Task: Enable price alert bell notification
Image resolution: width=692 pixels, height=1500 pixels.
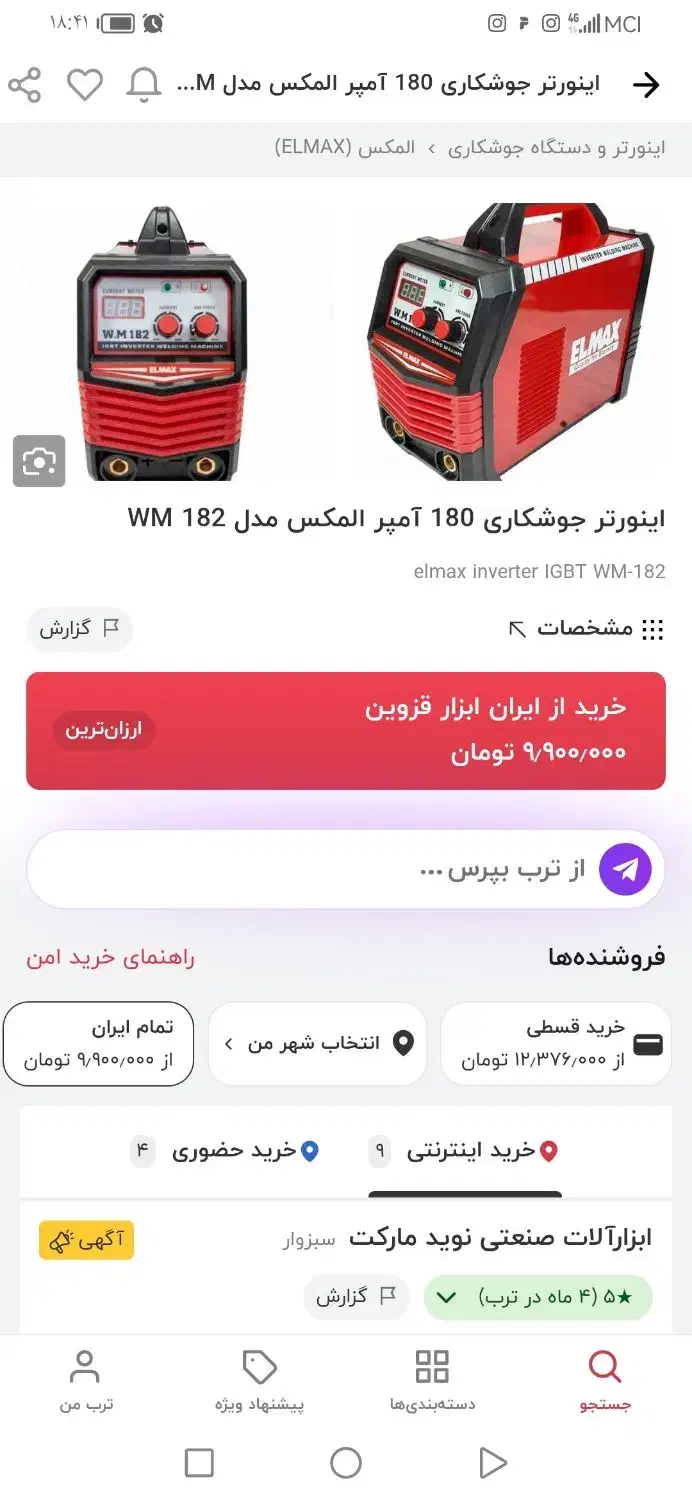Action: coord(144,85)
